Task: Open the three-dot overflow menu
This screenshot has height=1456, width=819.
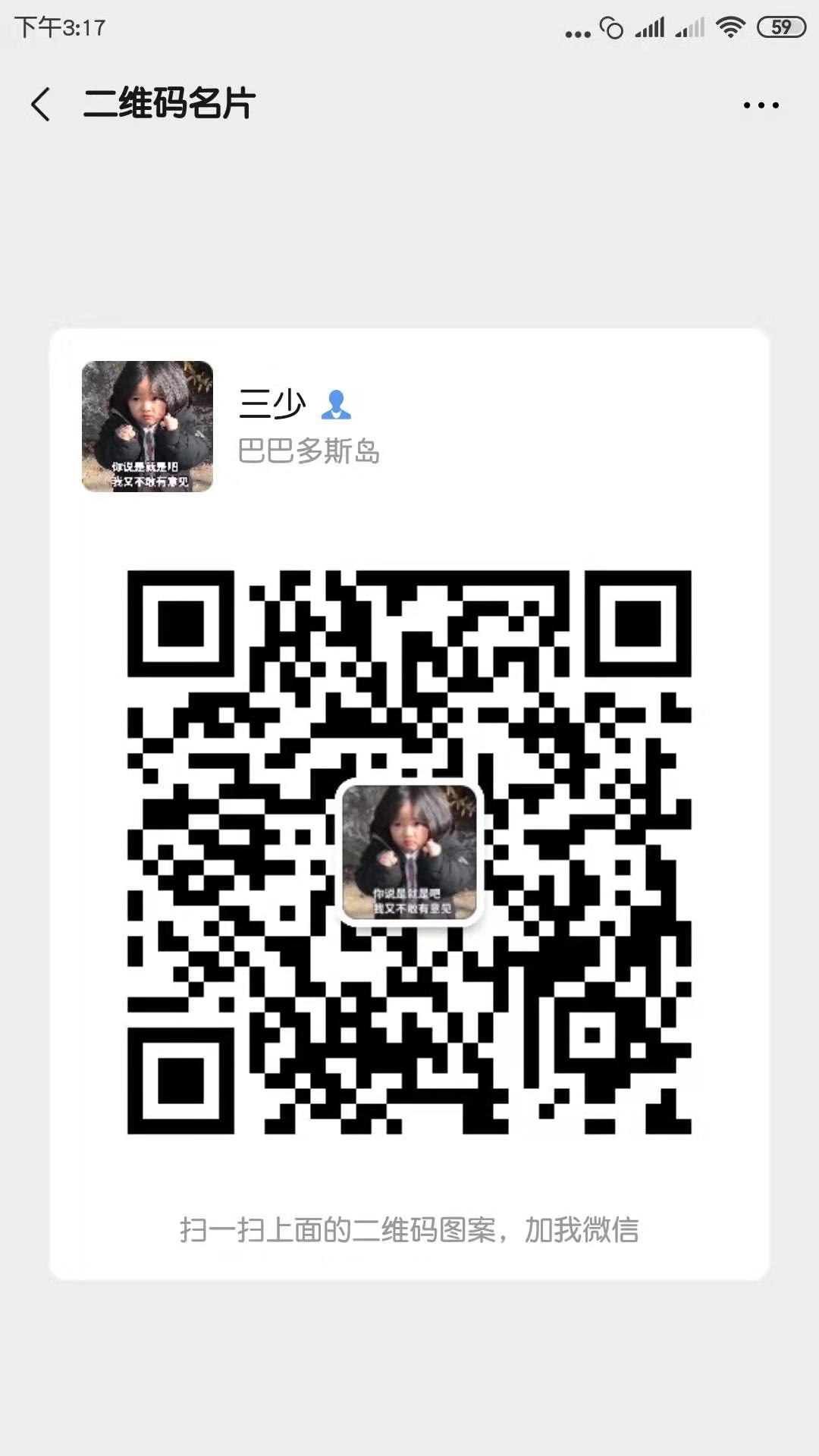Action: click(761, 105)
